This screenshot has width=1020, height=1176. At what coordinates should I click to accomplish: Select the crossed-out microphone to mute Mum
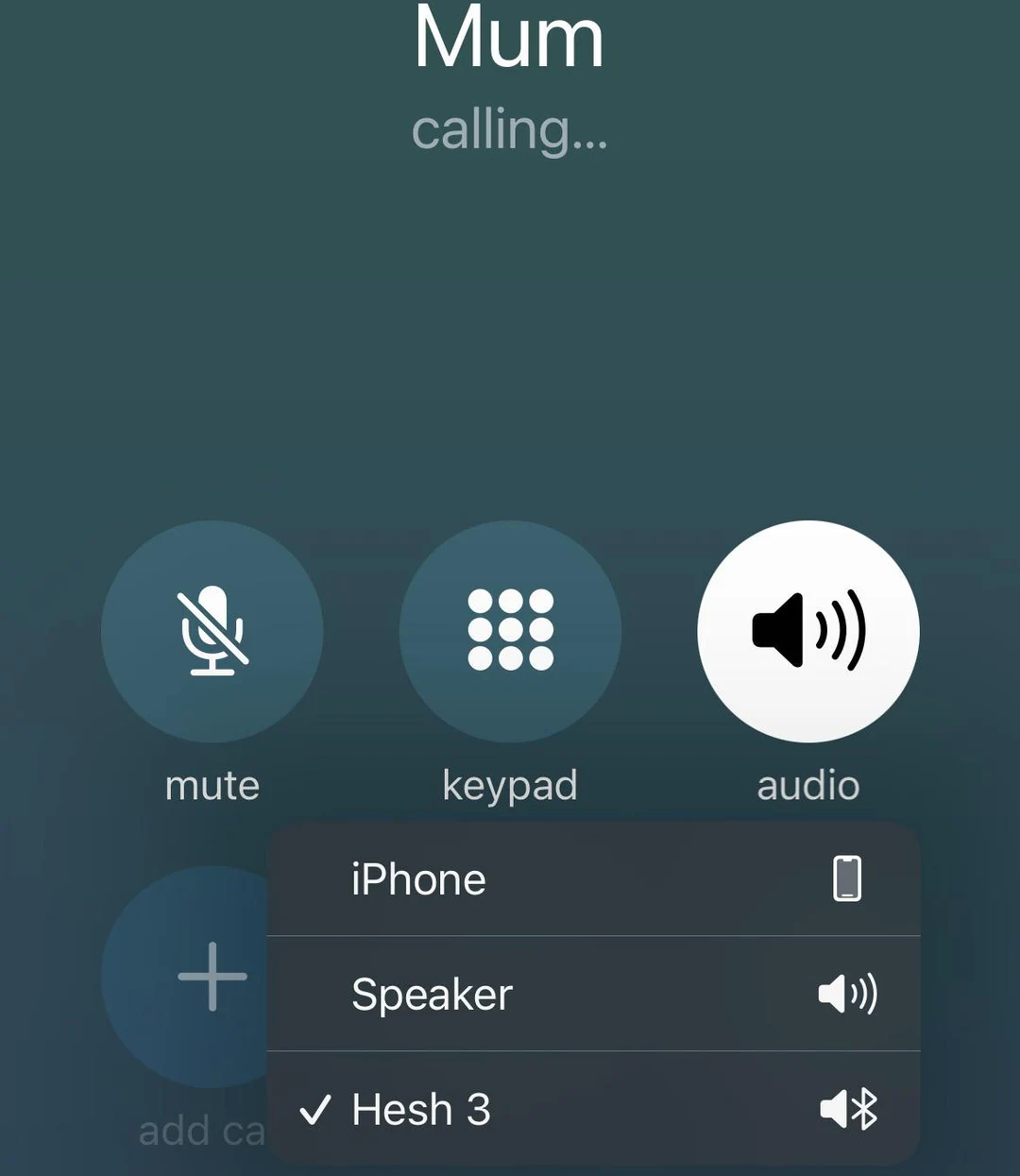coord(212,631)
